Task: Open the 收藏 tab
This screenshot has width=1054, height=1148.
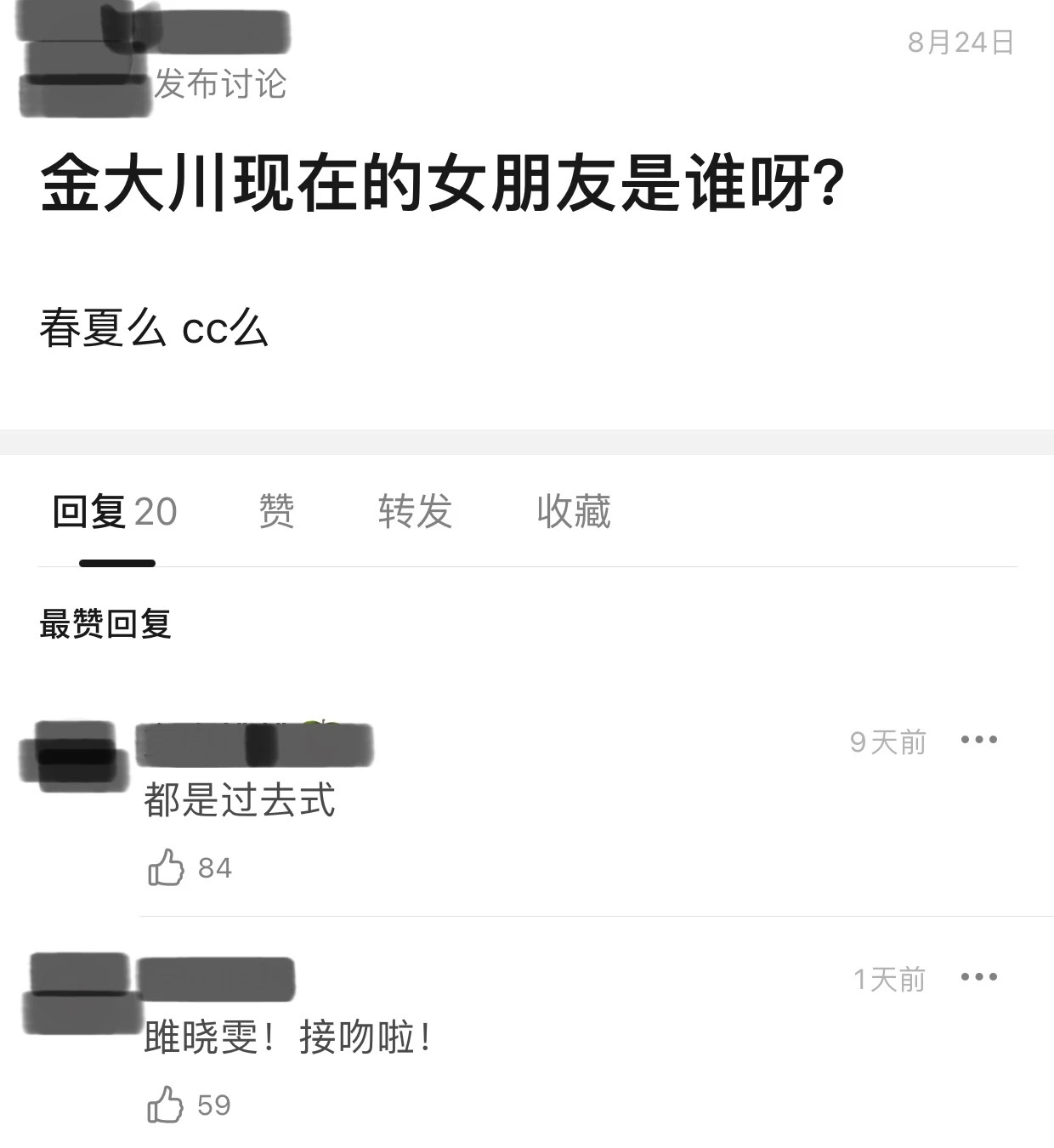Action: [x=574, y=512]
